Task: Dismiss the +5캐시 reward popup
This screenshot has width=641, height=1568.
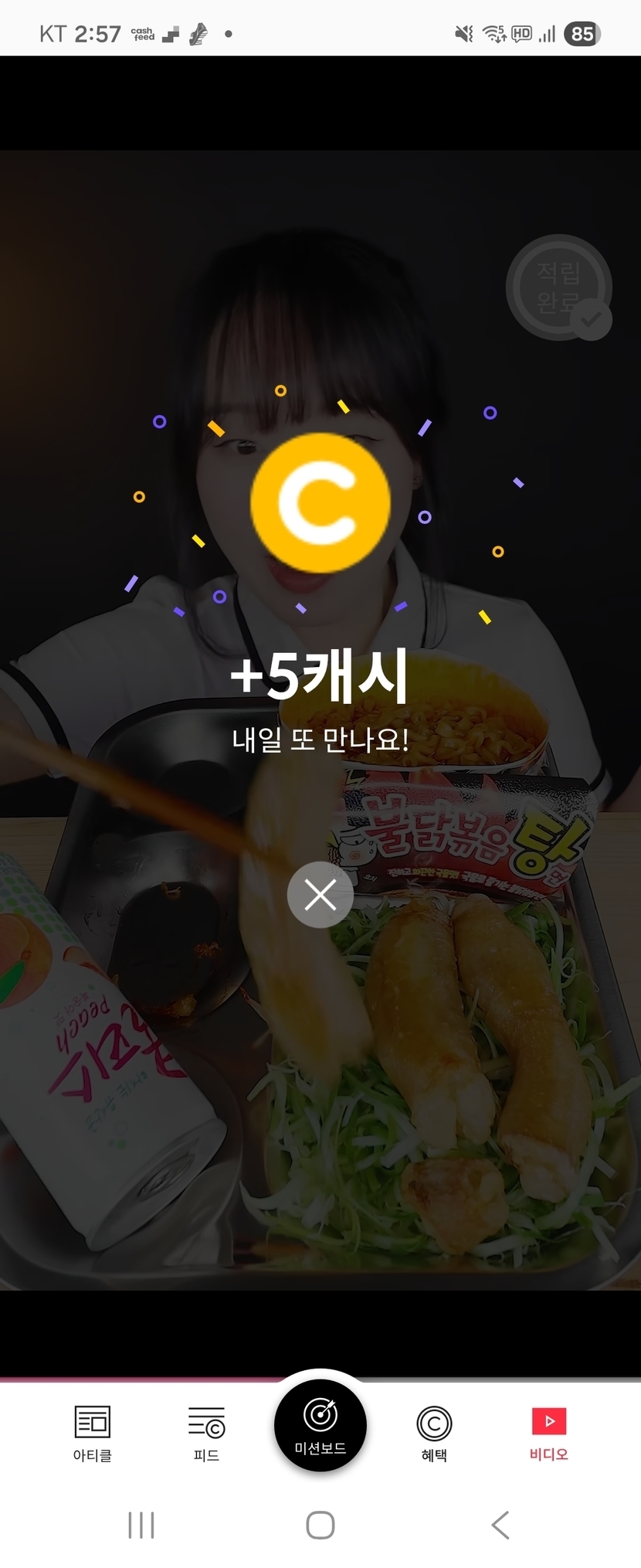Action: (320, 895)
